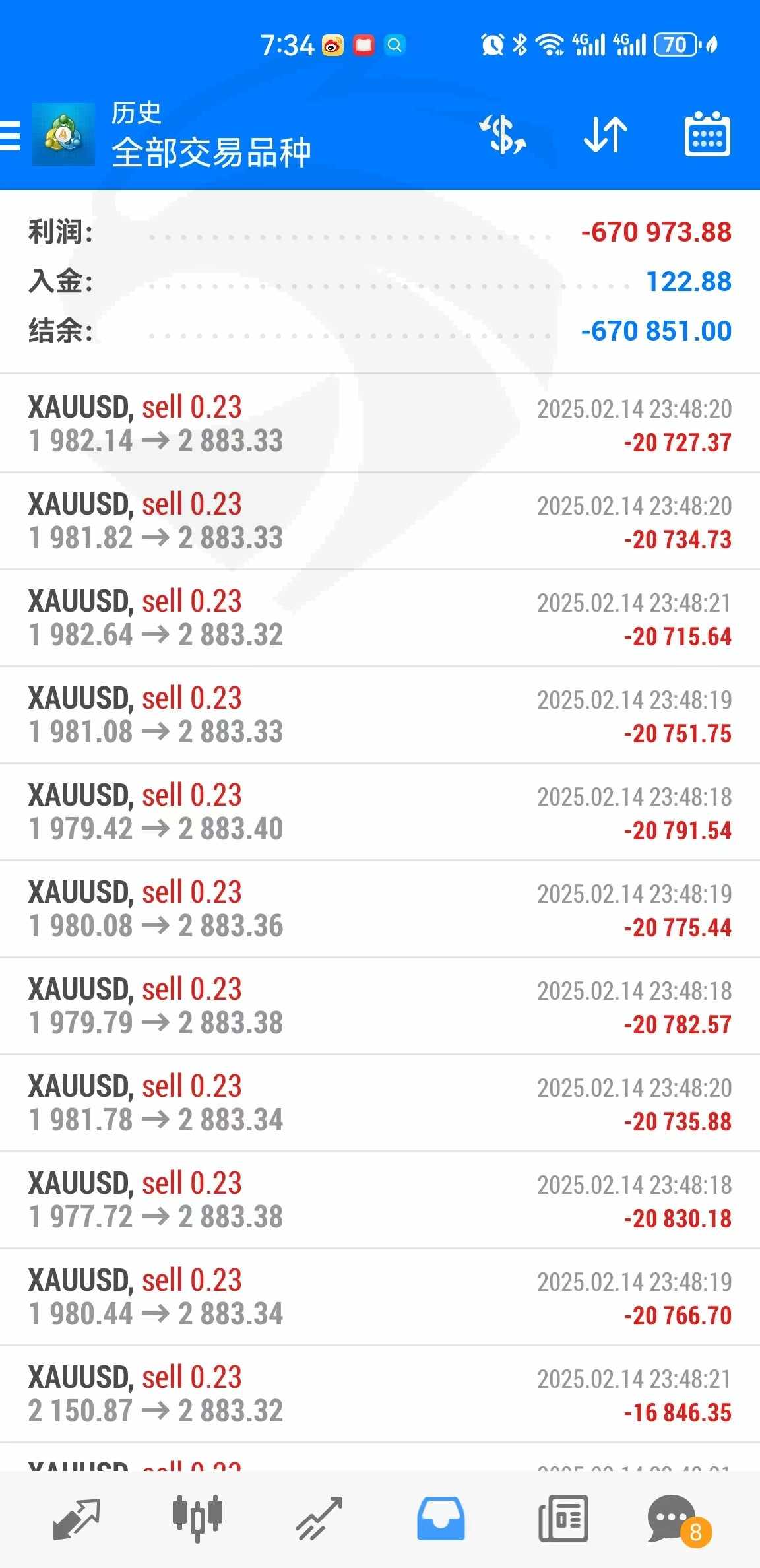760x1568 pixels.
Task: Open the XAUUSD trade opened at 1 979.79
Action: (x=380, y=1006)
